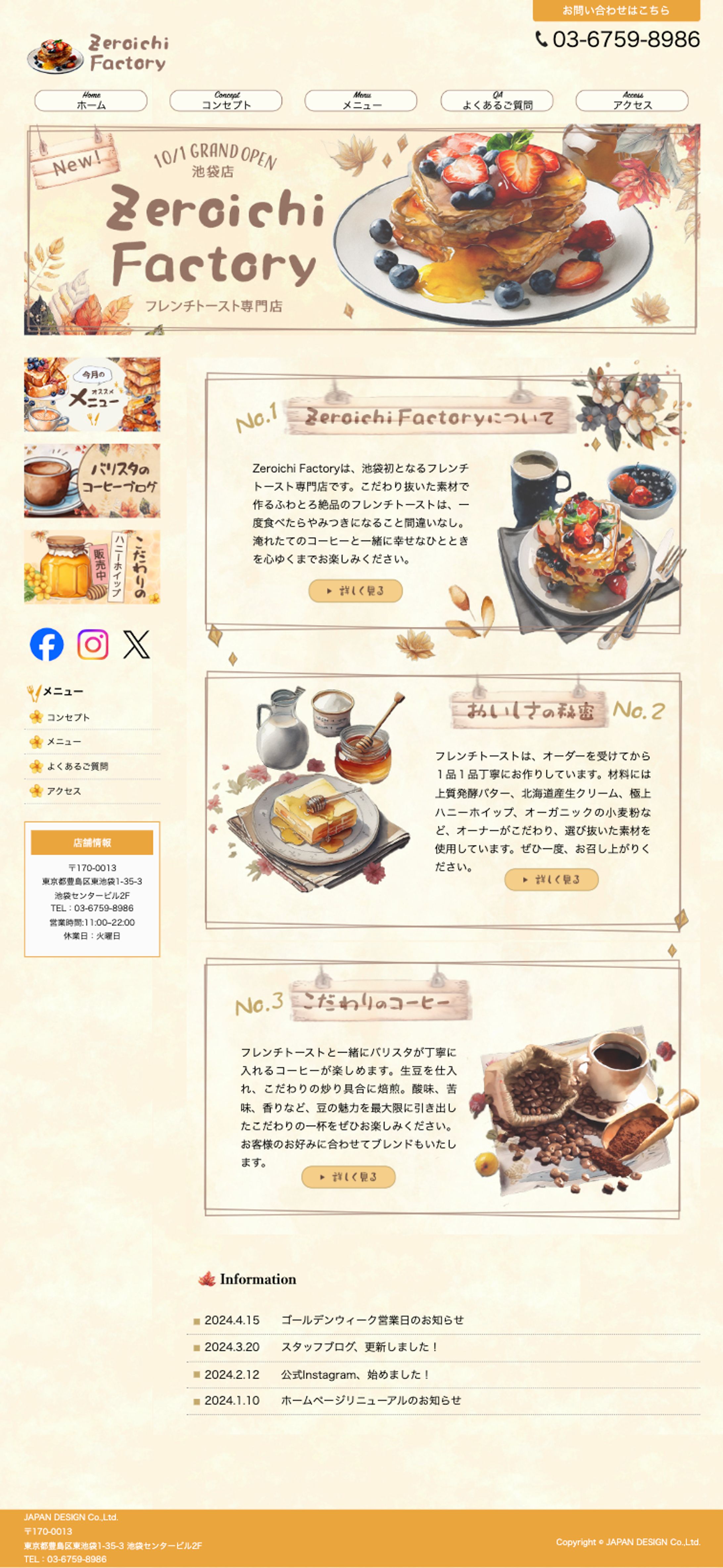The image size is (723, 1568).
Task: Open the X social icon
Action: pyautogui.click(x=136, y=644)
